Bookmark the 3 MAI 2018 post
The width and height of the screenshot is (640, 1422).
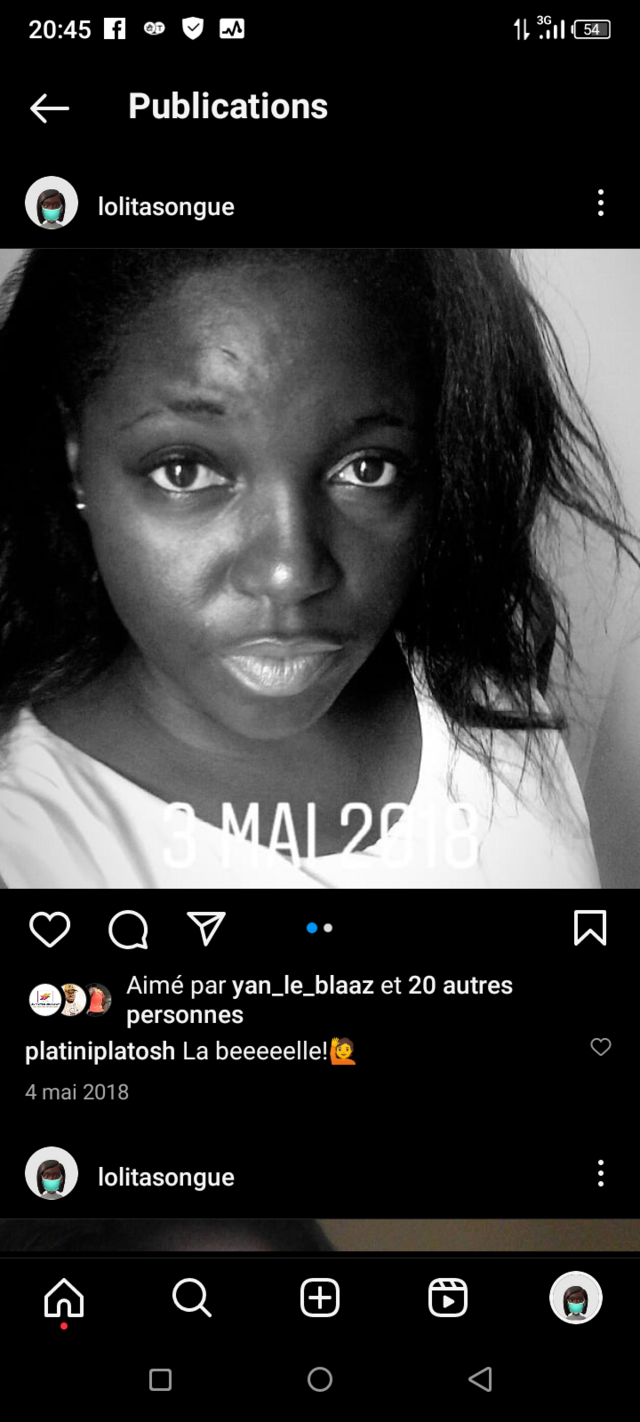(x=590, y=928)
